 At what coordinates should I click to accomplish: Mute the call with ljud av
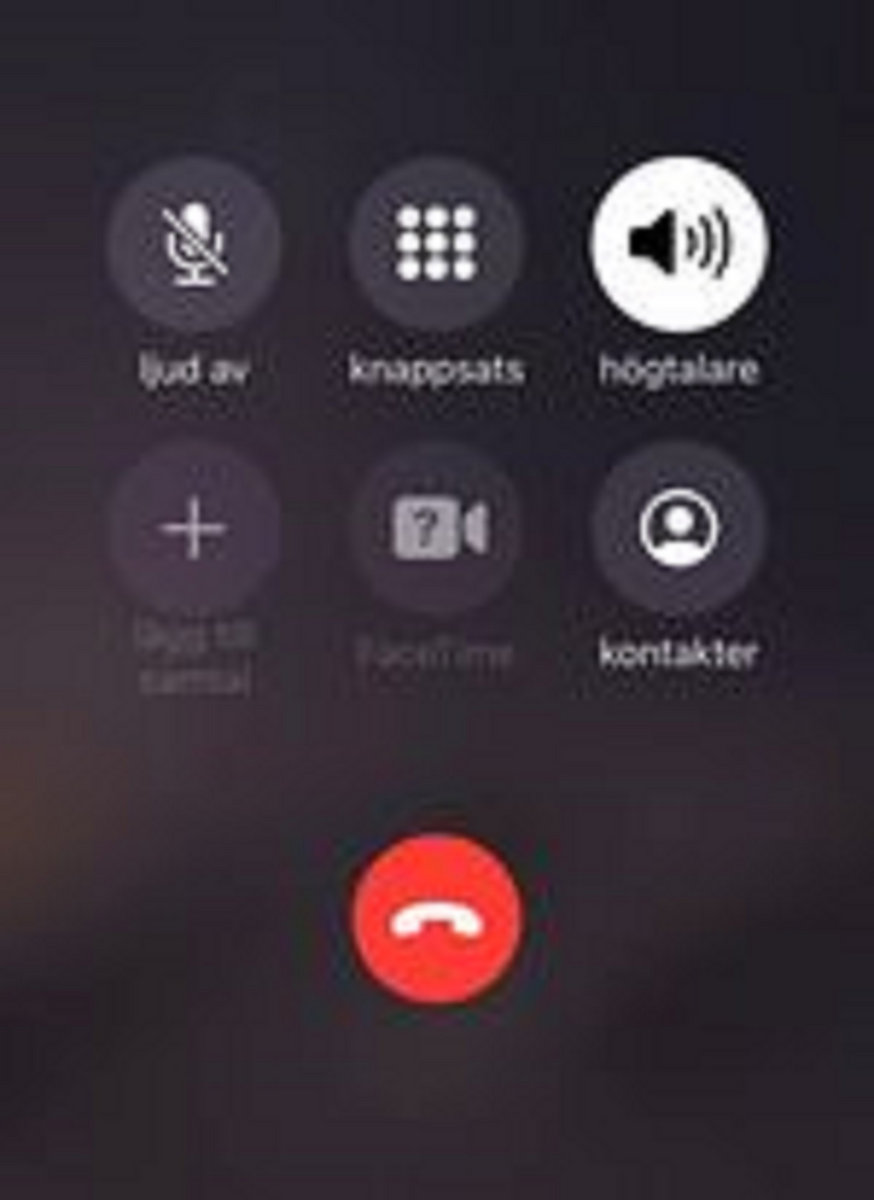click(x=194, y=245)
